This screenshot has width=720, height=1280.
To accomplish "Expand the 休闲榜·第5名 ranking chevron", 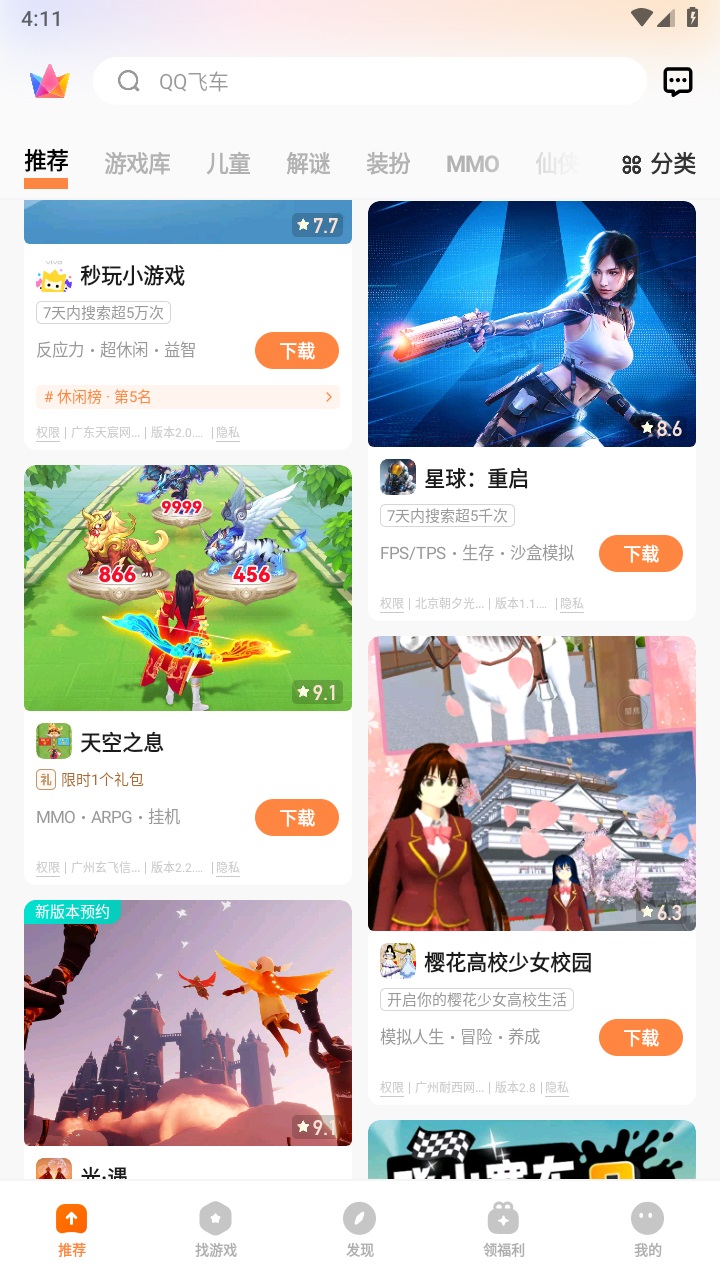I will [328, 397].
